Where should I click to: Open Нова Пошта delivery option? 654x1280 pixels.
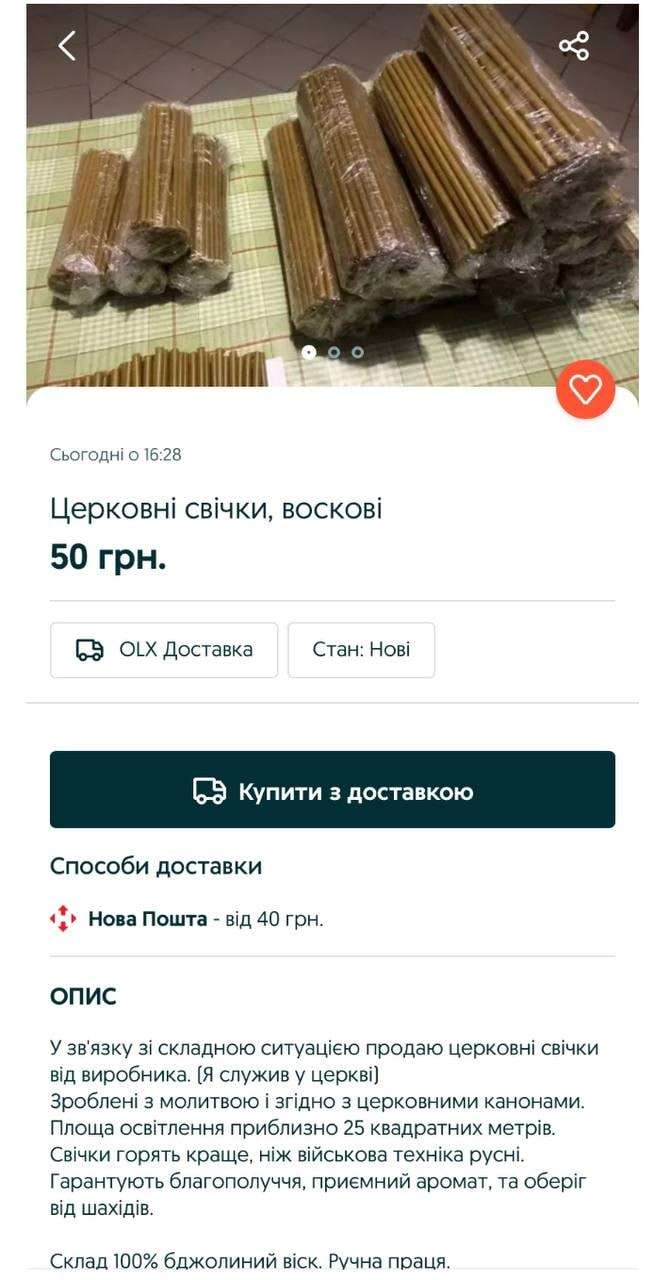[147, 918]
